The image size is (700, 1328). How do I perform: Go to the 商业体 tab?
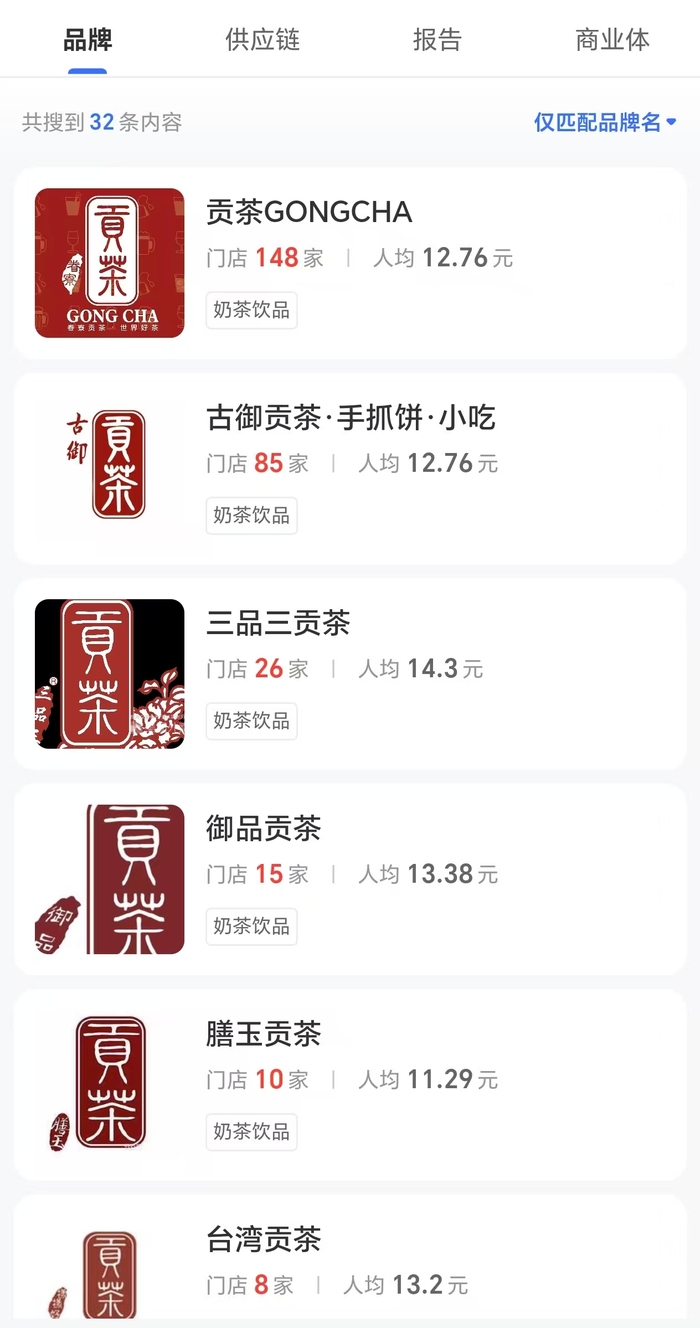point(612,40)
